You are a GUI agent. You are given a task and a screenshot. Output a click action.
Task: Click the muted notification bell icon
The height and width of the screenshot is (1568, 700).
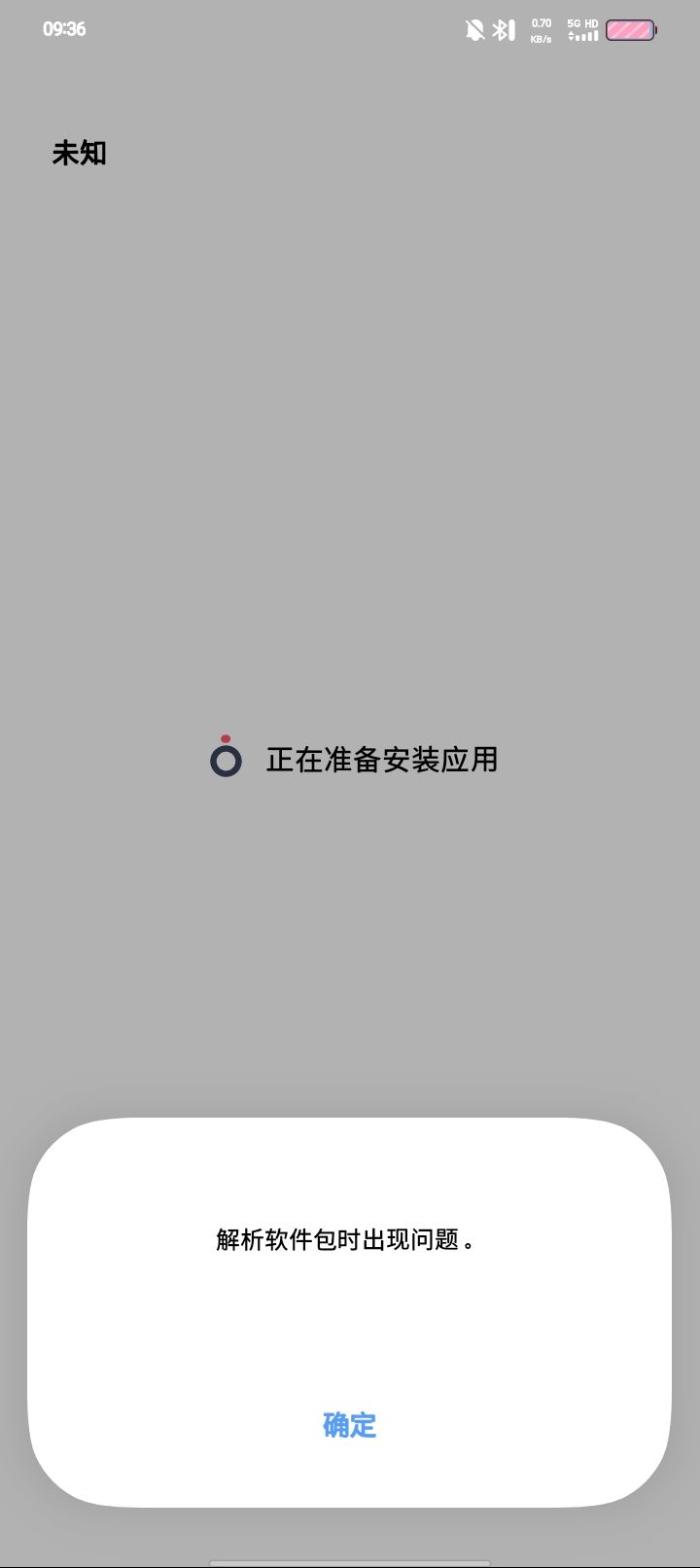[x=473, y=29]
